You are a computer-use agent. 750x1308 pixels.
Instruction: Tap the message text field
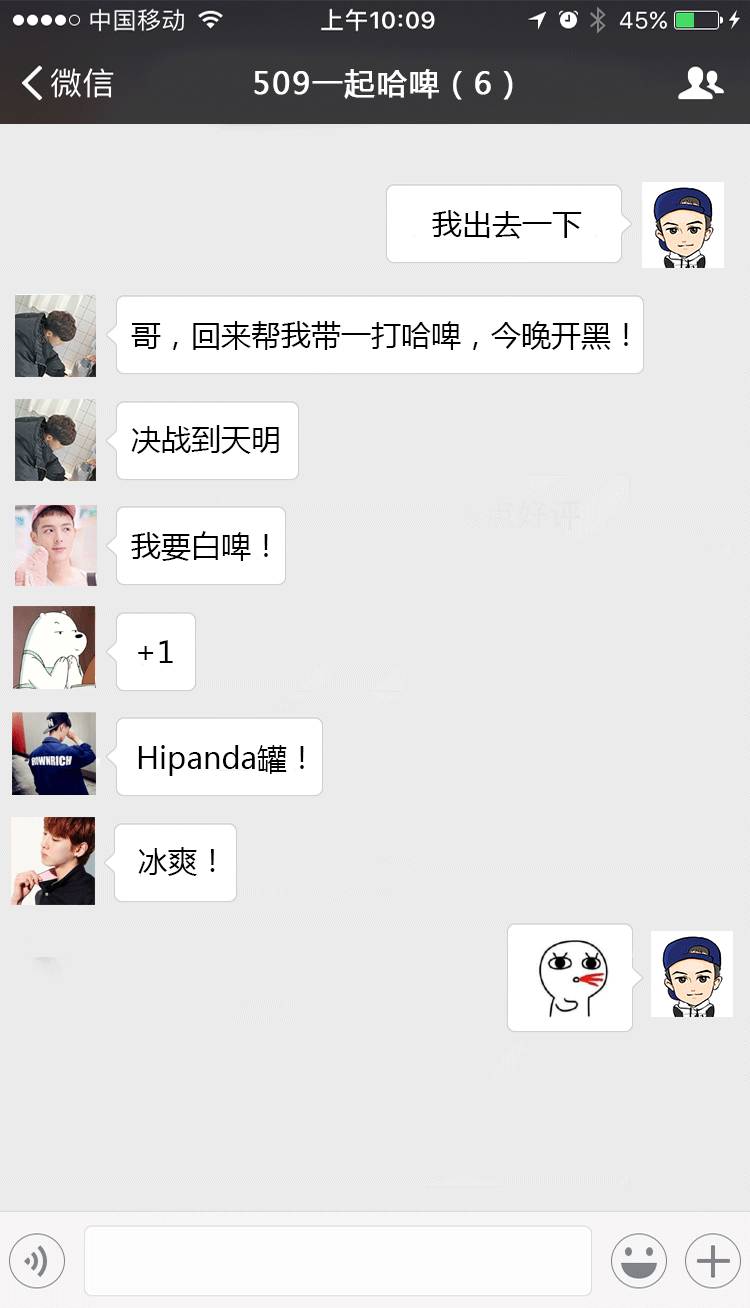tap(338, 1261)
